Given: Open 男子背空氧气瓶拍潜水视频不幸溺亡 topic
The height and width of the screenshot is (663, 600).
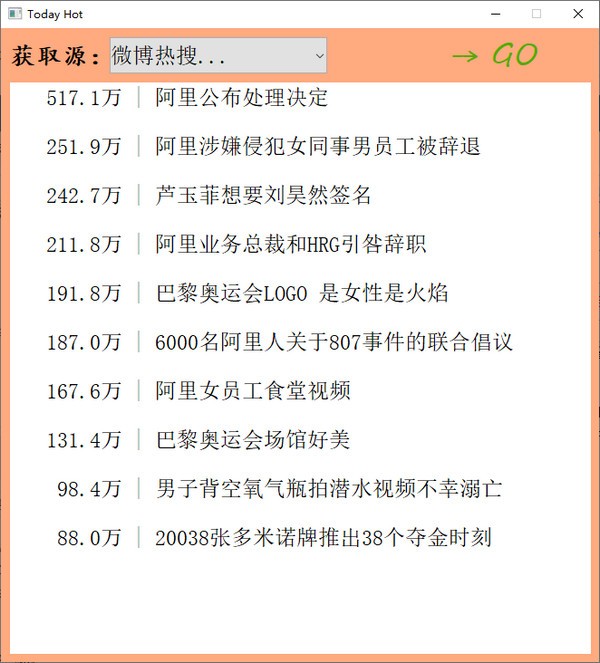Looking at the screenshot, I should (x=328, y=489).
